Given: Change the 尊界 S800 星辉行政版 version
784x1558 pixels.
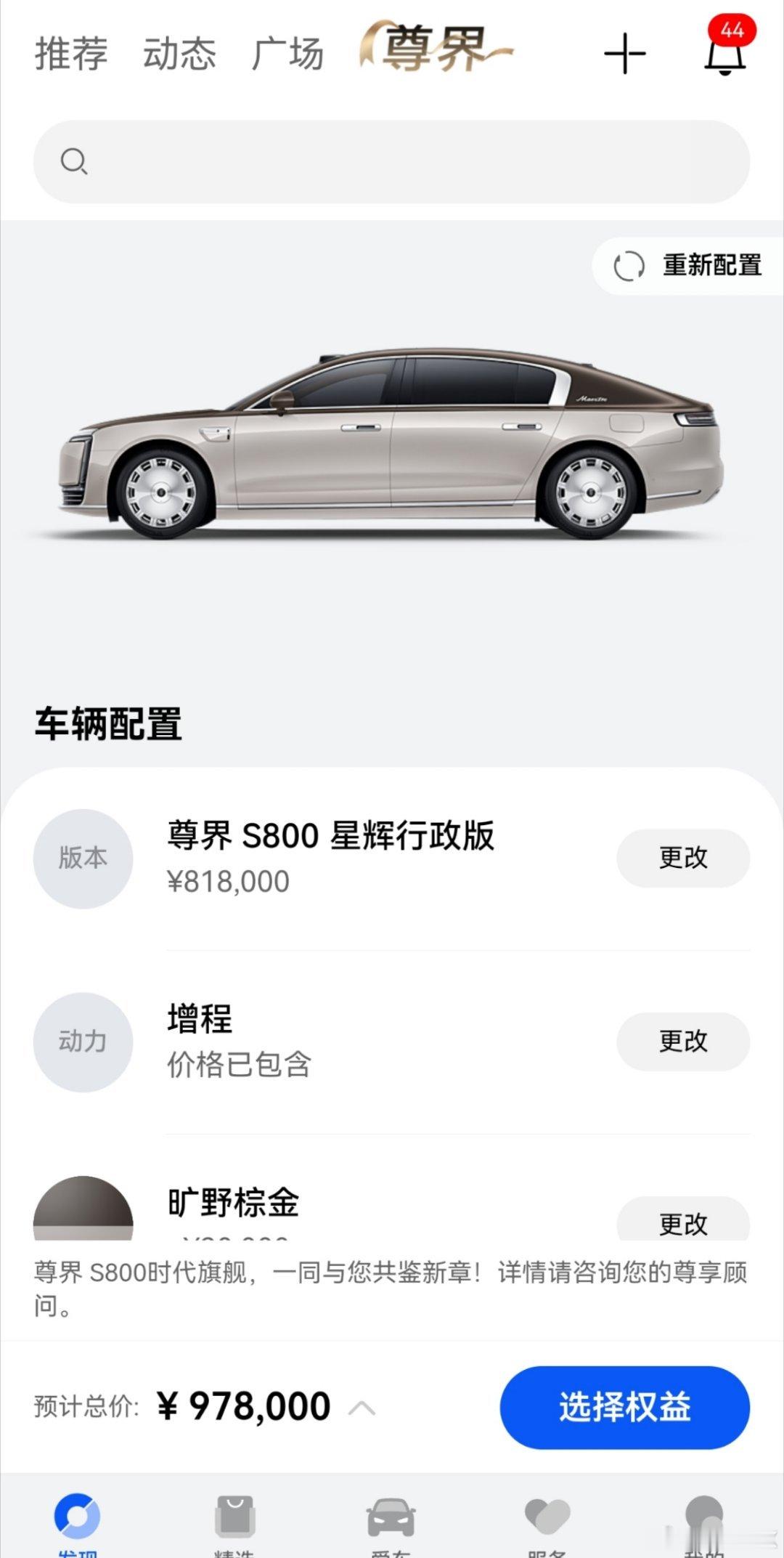Looking at the screenshot, I should [x=682, y=858].
